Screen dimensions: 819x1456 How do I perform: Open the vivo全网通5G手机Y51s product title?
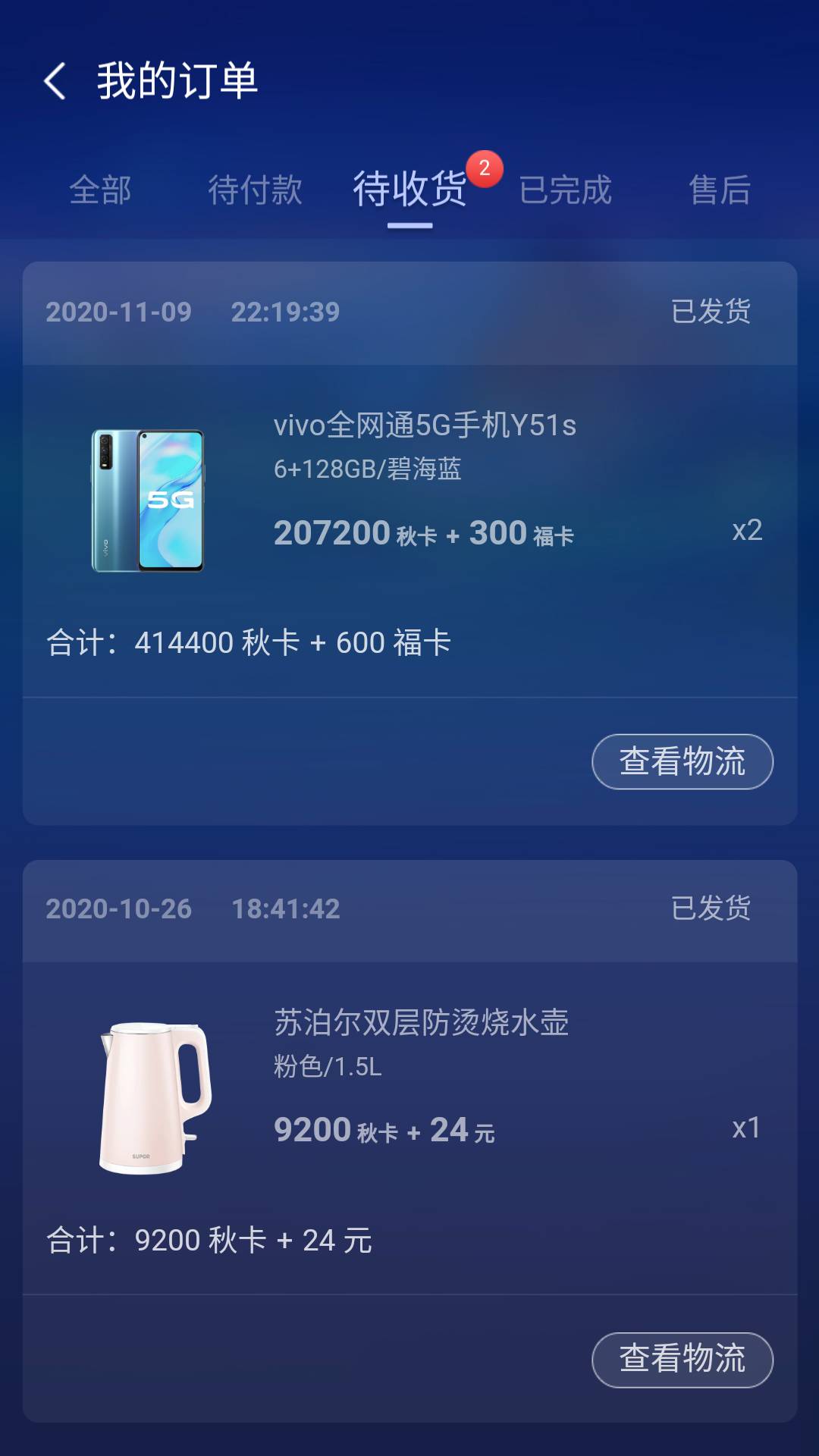(x=425, y=426)
